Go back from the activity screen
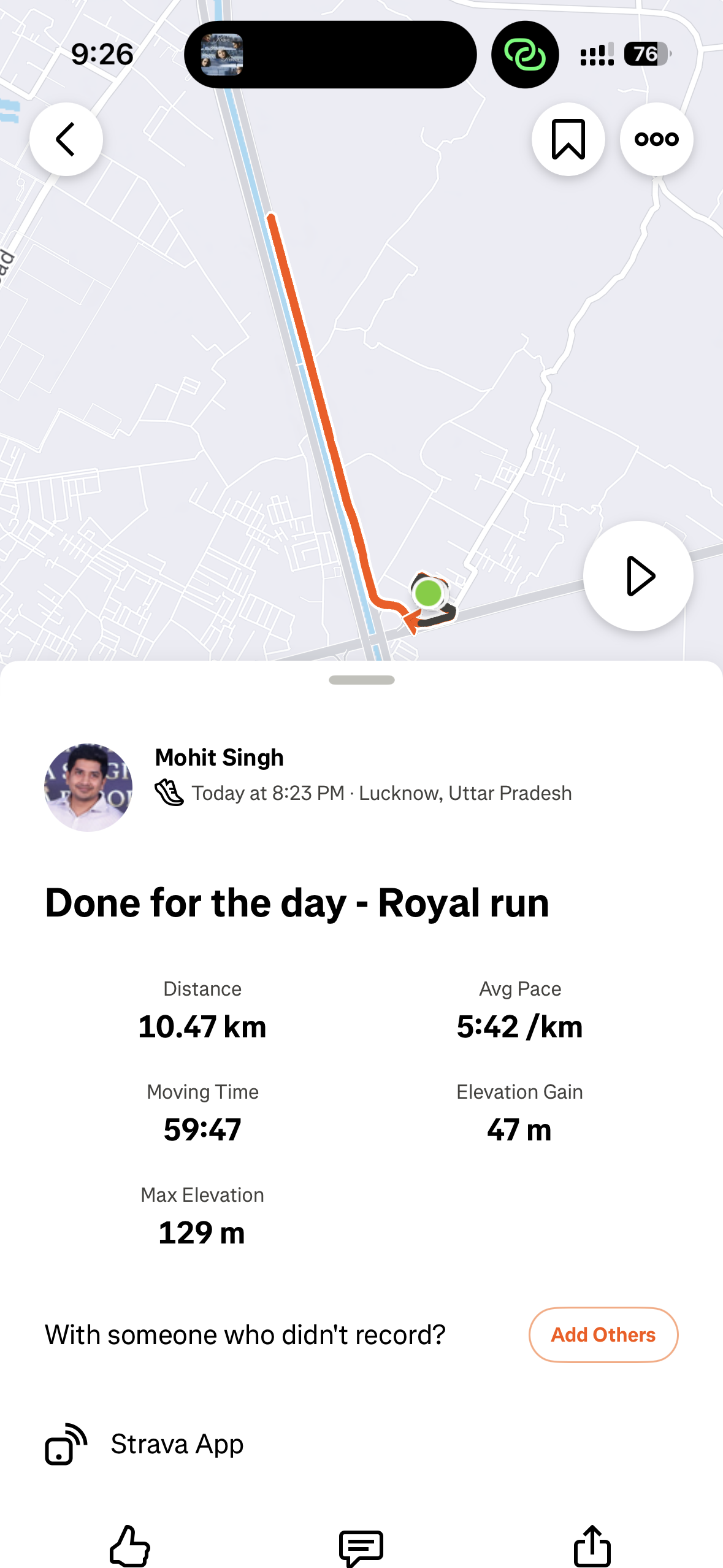Screen dimensions: 723x1568 coord(66,139)
